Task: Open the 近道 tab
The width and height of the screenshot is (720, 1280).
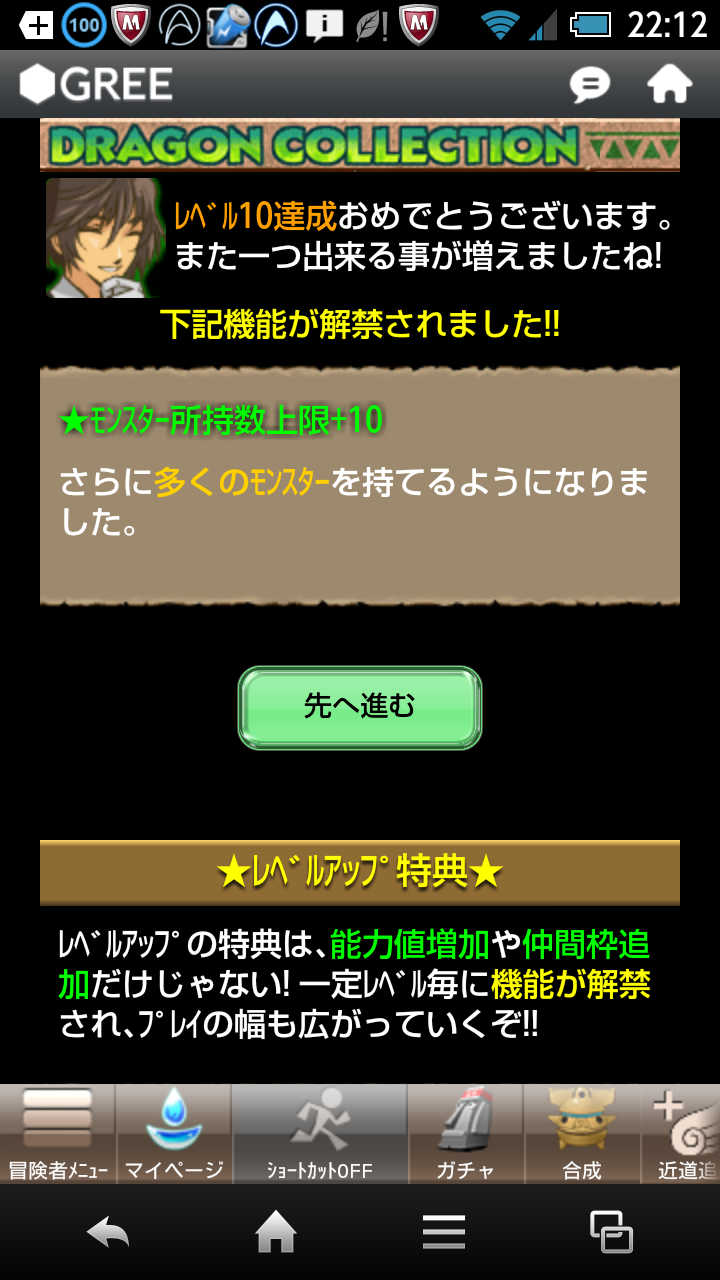Action: coord(685,1135)
